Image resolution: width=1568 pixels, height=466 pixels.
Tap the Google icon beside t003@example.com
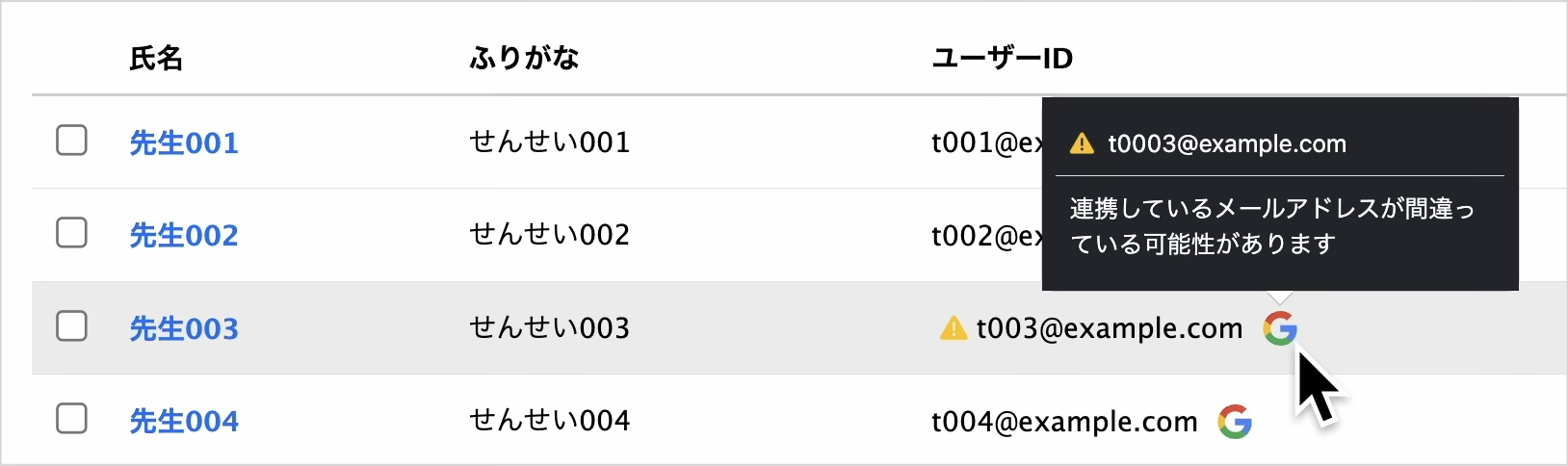coord(1280,328)
